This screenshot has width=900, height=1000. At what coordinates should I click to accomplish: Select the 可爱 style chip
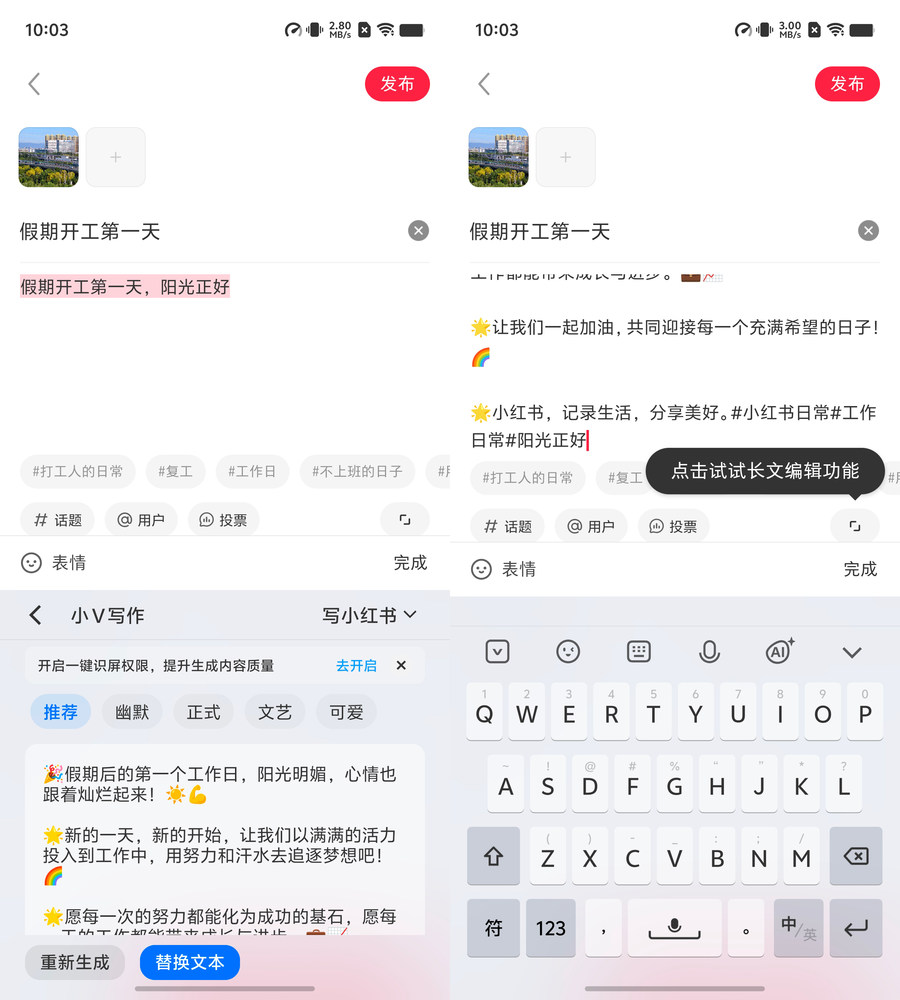click(x=346, y=712)
